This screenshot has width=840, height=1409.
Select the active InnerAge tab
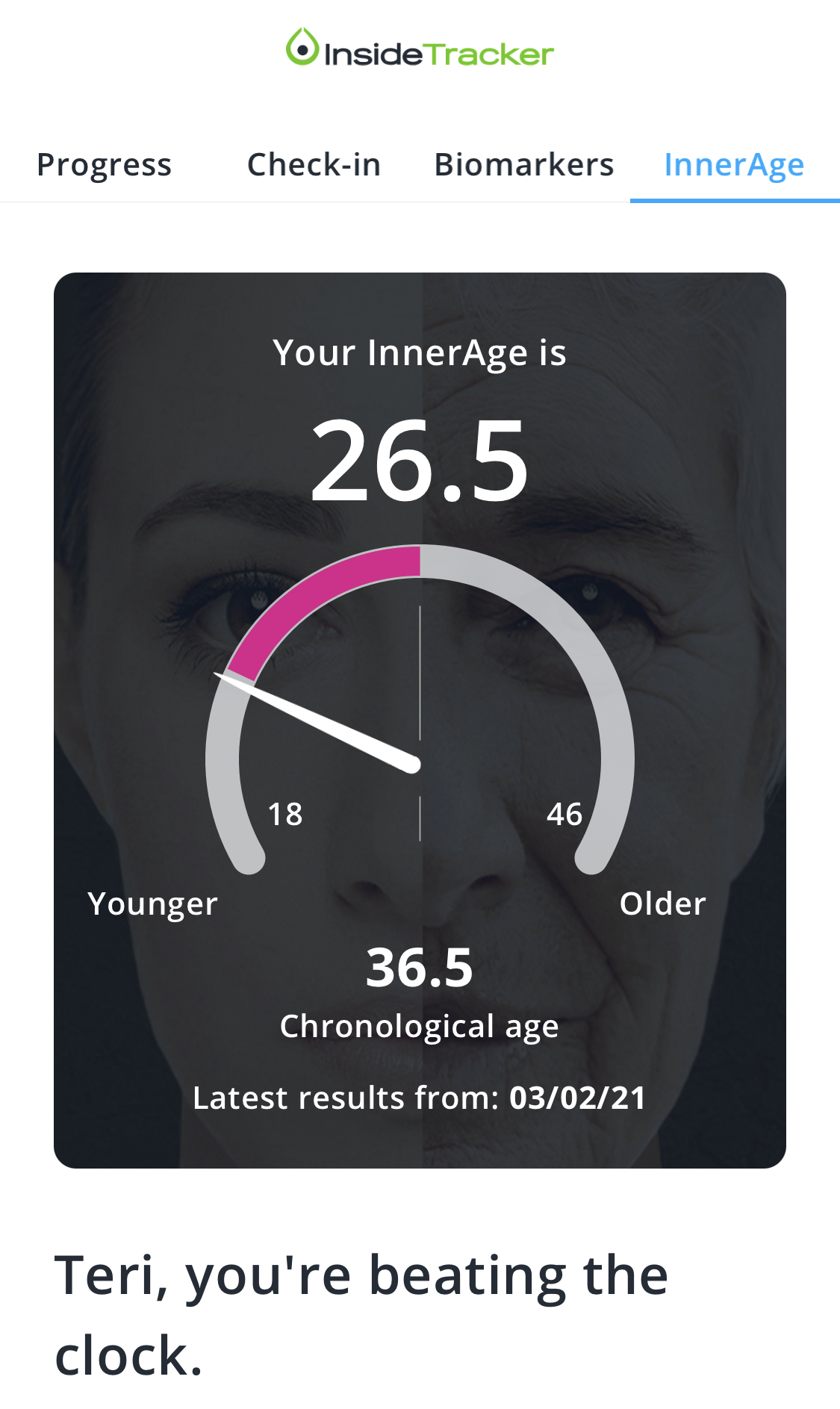pos(735,164)
